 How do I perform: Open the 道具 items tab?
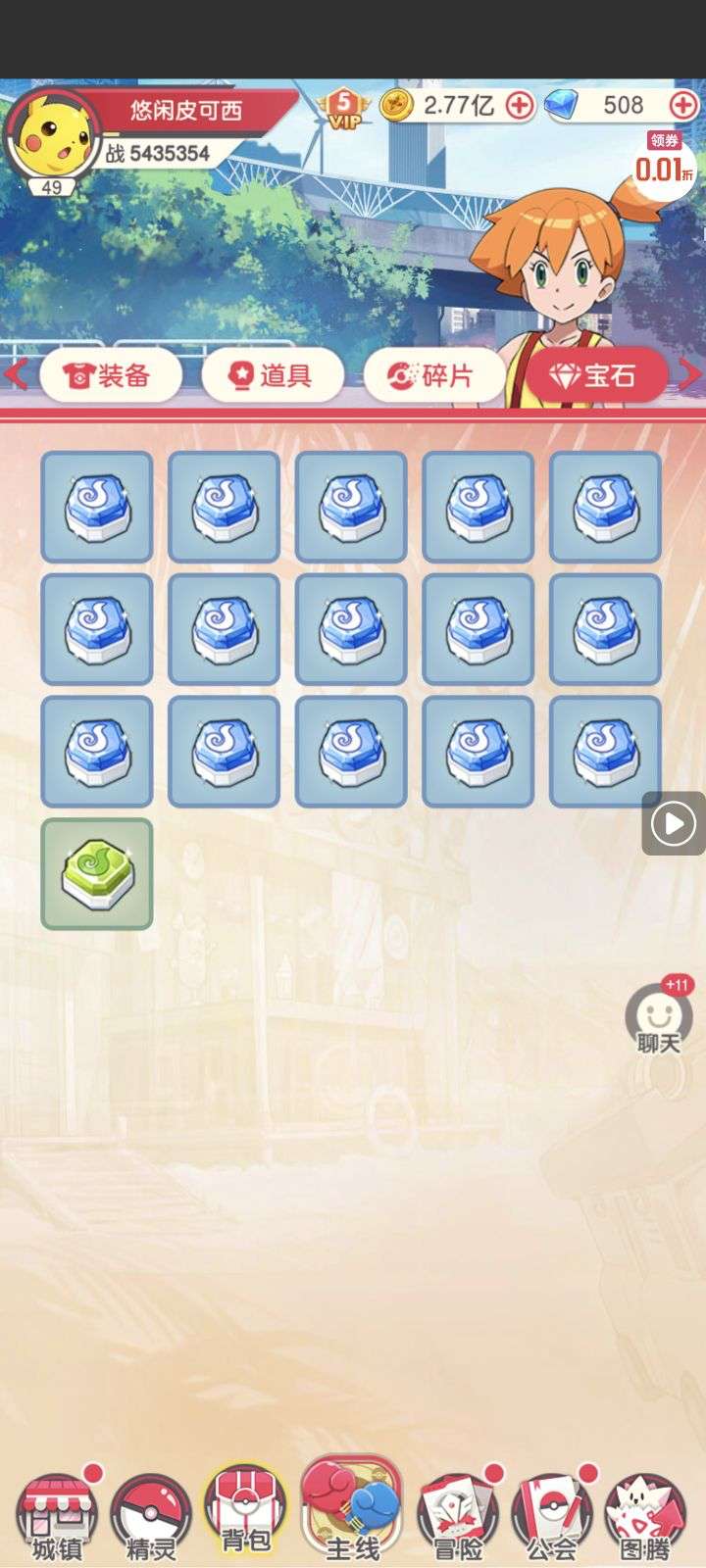[273, 375]
